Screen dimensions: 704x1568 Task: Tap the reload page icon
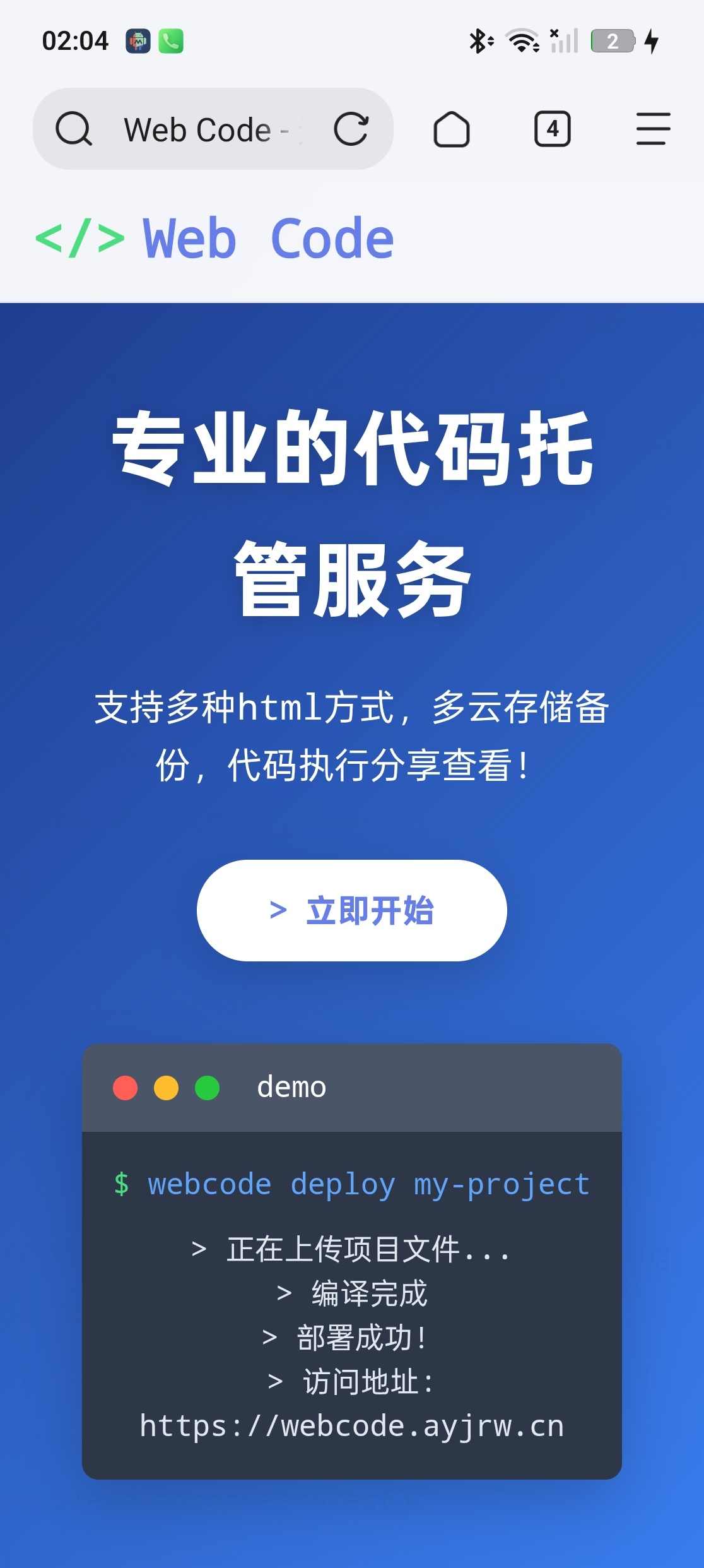(351, 128)
